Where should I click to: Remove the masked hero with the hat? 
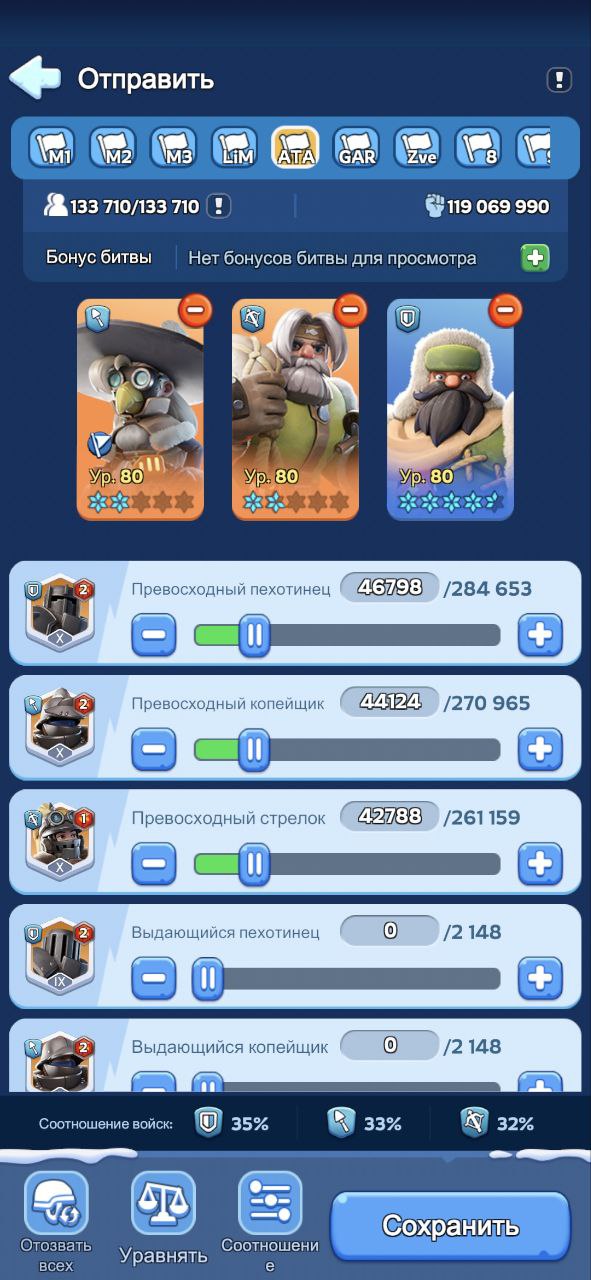(x=196, y=309)
